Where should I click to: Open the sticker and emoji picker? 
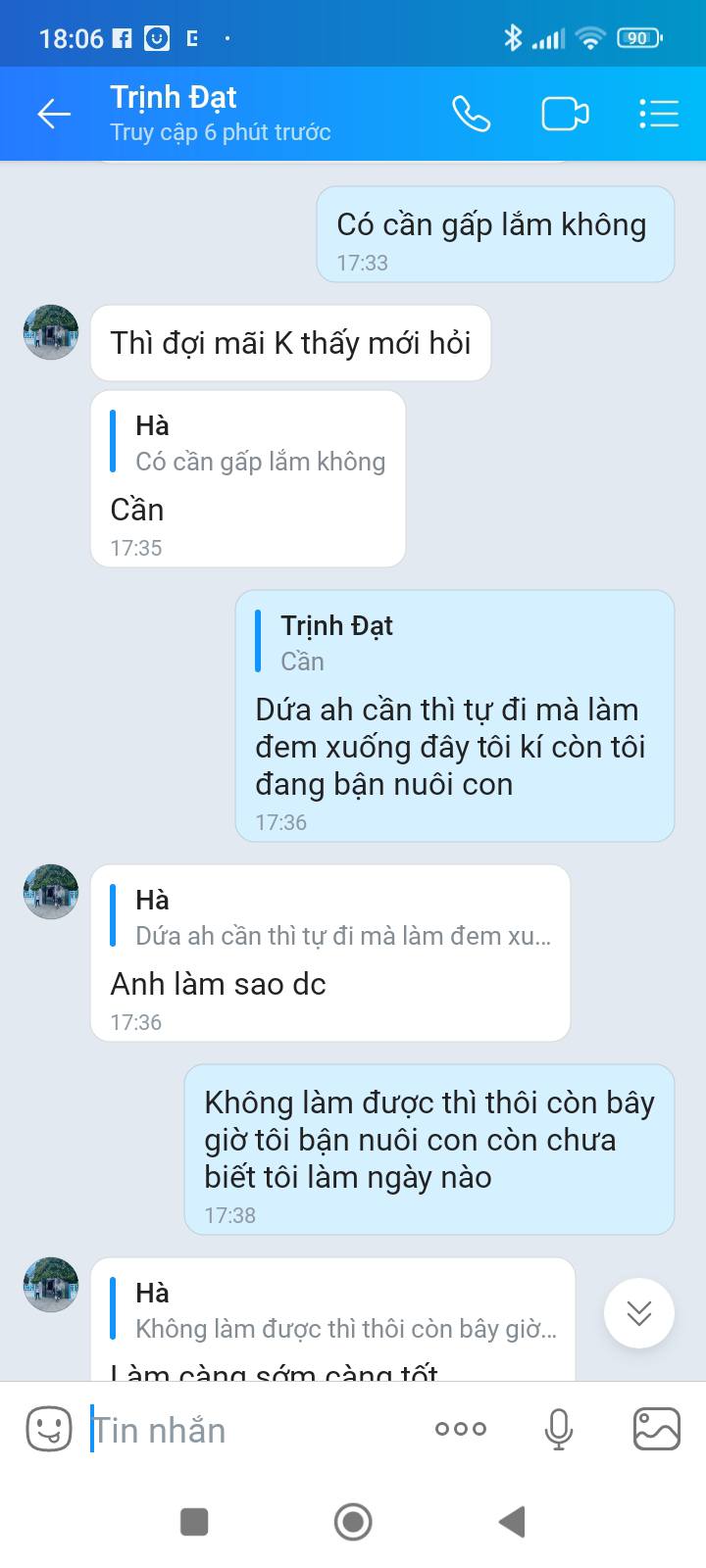(x=49, y=1429)
